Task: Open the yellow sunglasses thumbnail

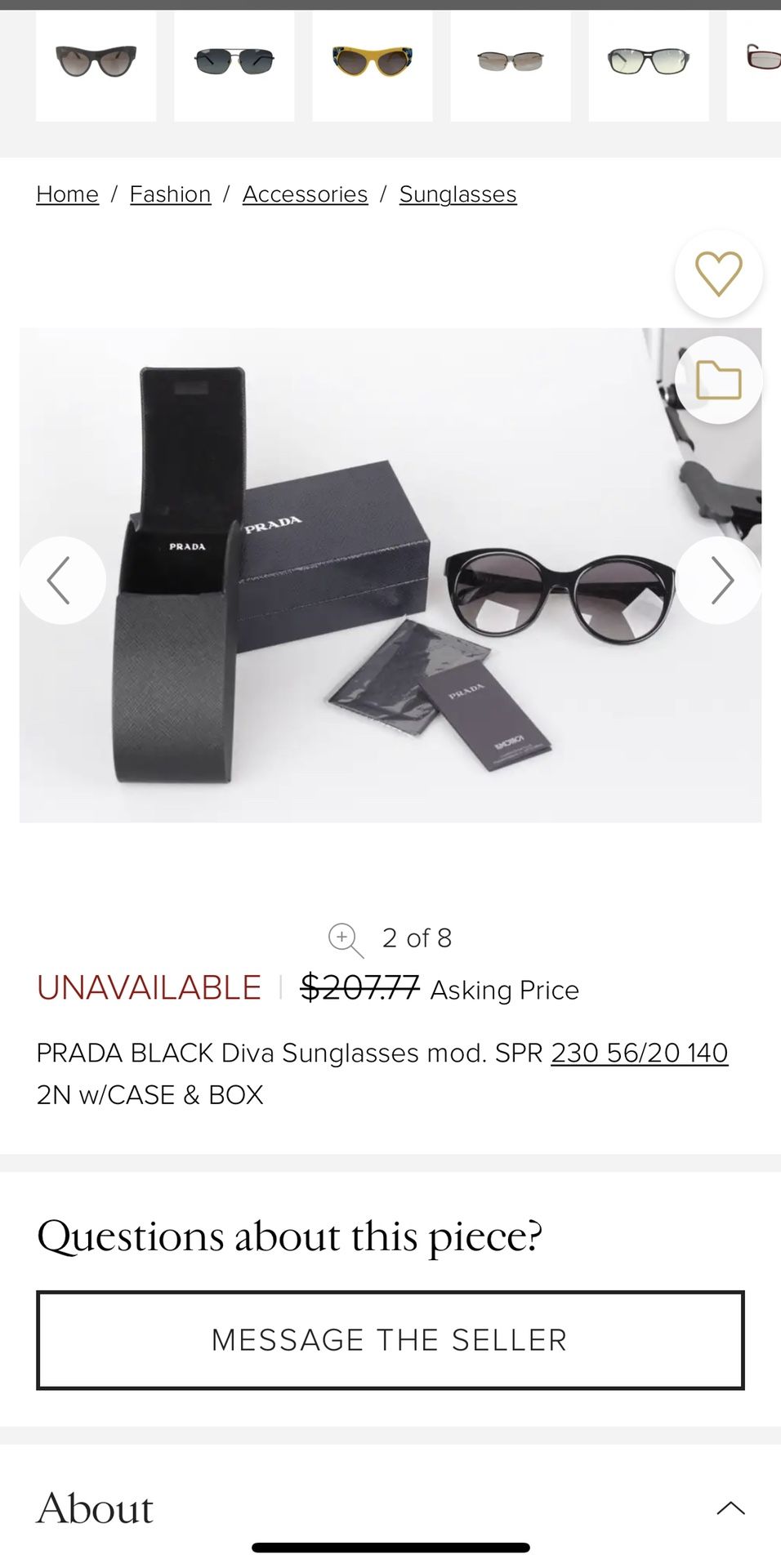Action: (373, 66)
